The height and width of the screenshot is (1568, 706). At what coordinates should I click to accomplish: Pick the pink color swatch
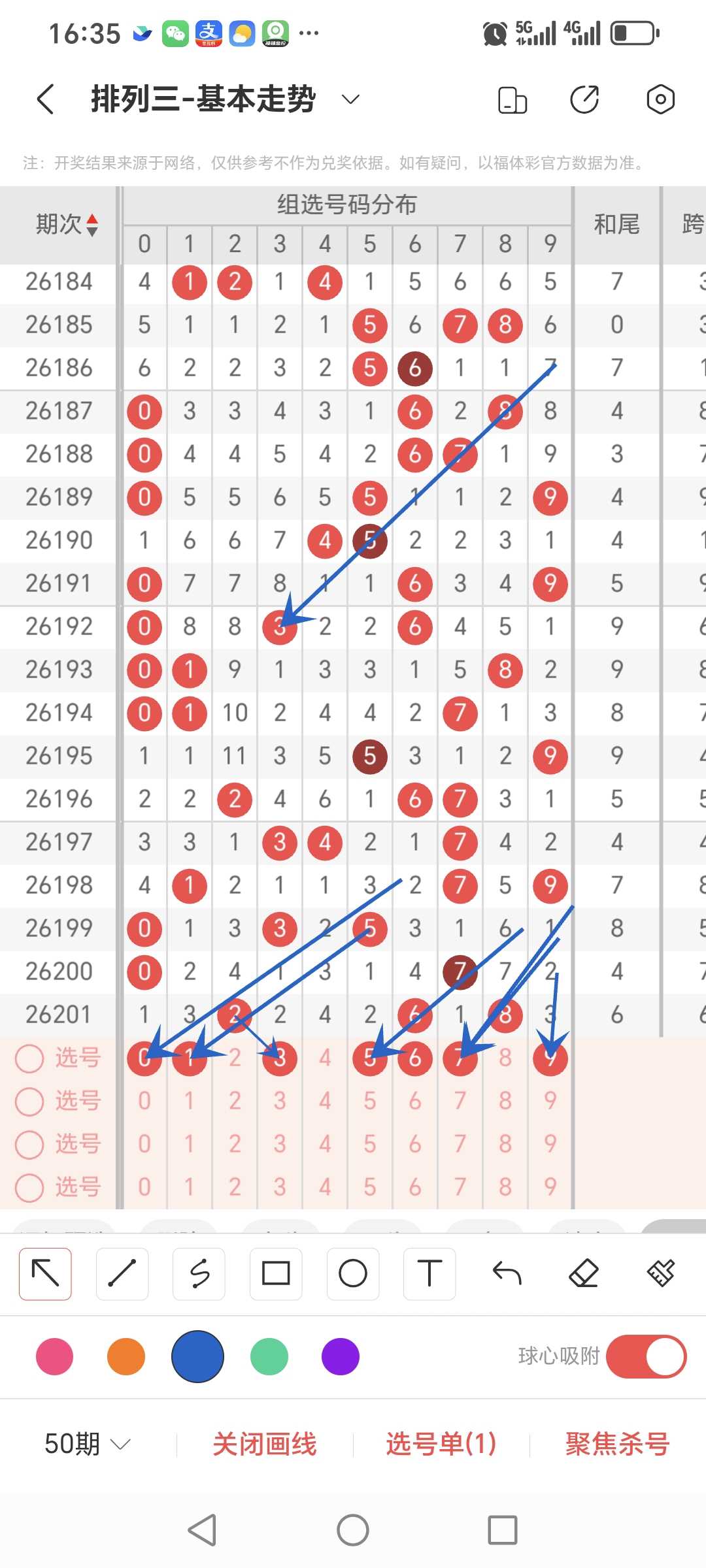point(55,1357)
